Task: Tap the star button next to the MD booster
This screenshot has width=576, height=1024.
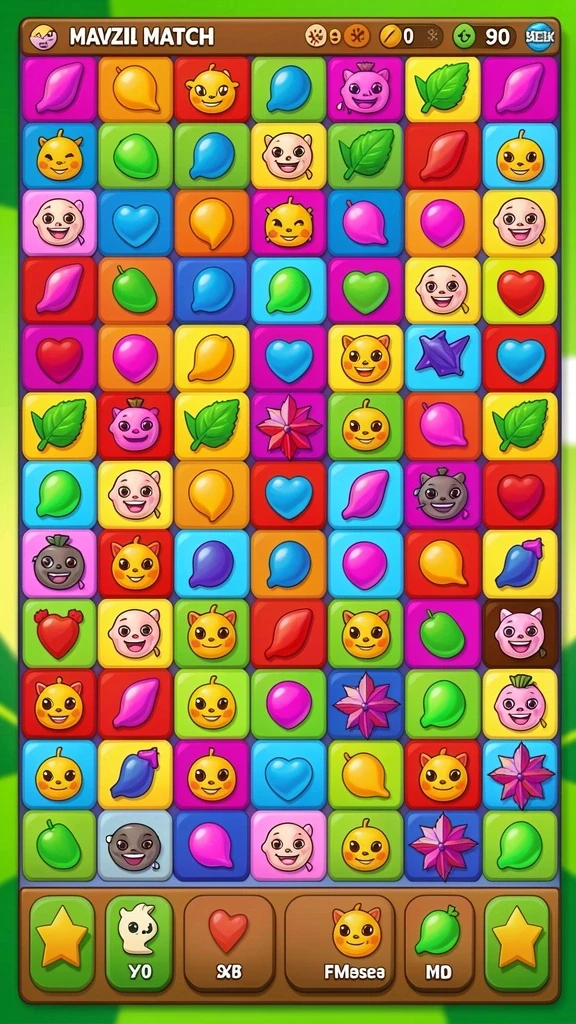Action: coord(517,942)
